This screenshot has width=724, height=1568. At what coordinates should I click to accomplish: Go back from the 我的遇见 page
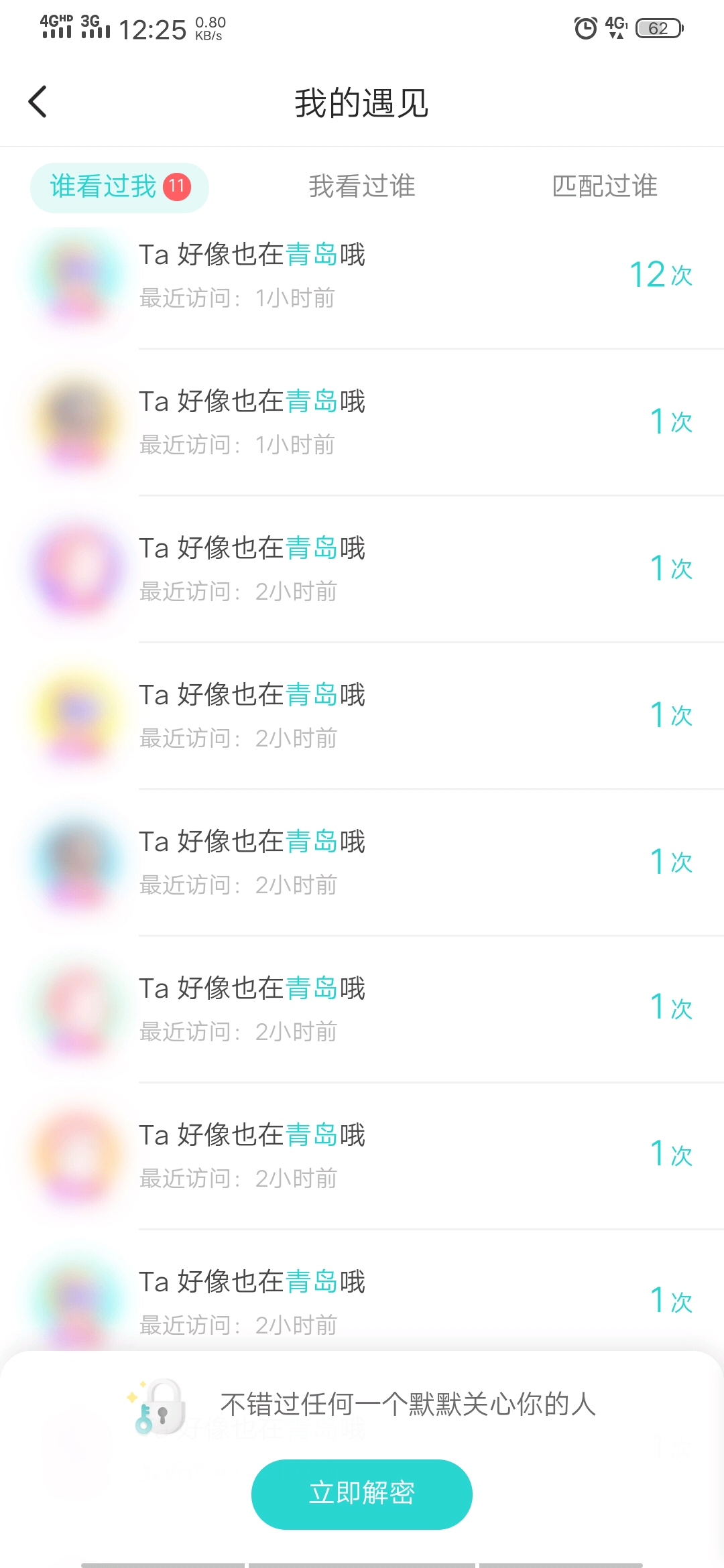click(38, 102)
